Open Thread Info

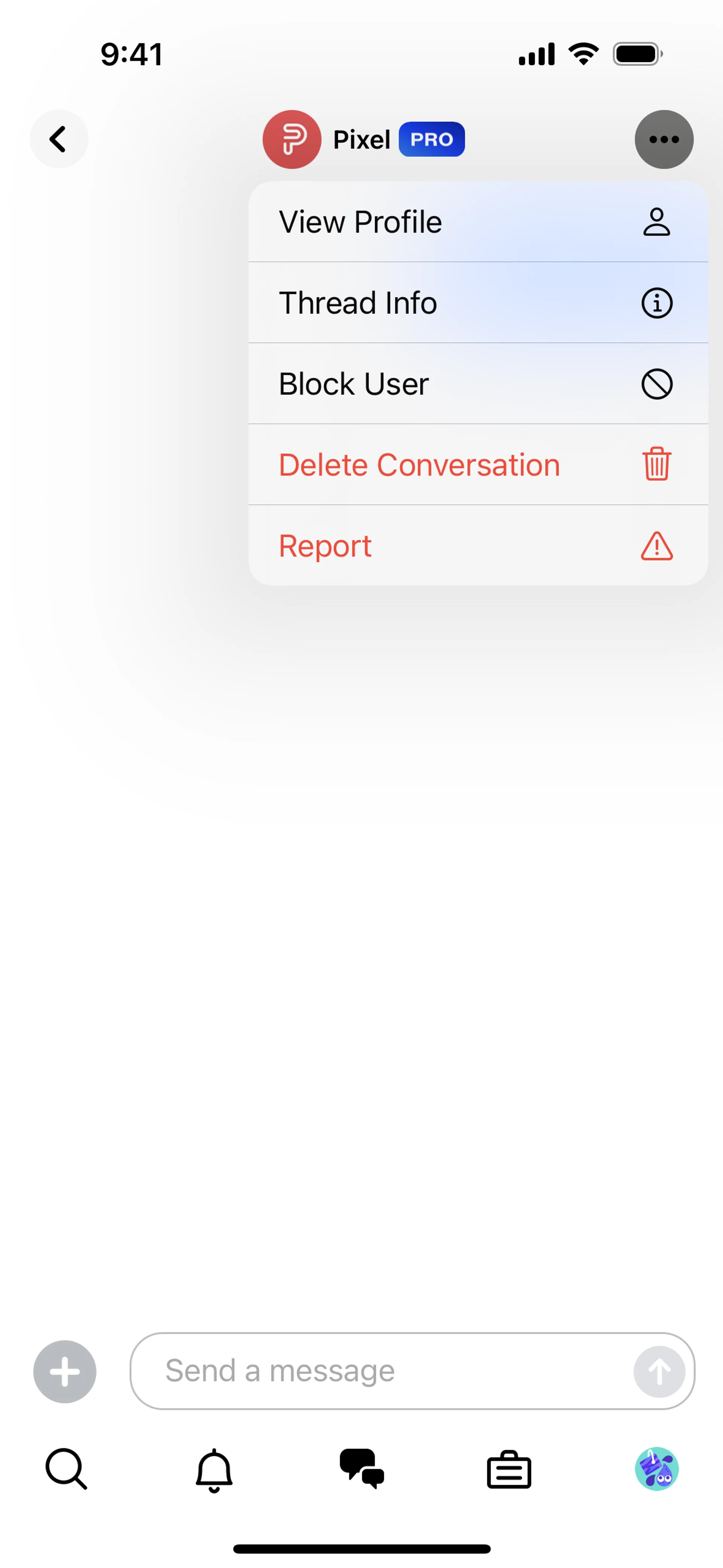click(x=478, y=303)
